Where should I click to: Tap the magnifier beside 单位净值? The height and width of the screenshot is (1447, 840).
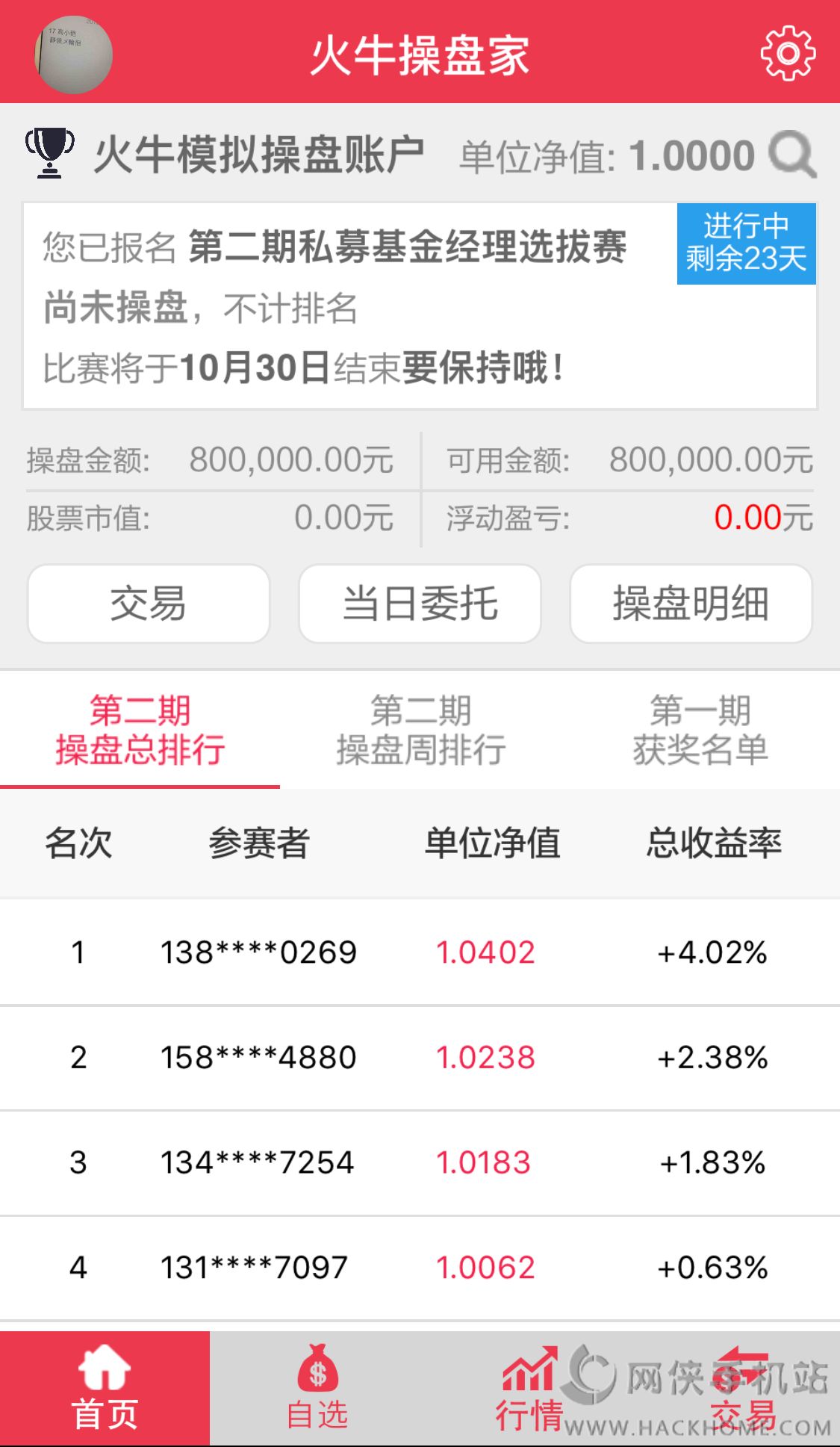tap(791, 155)
